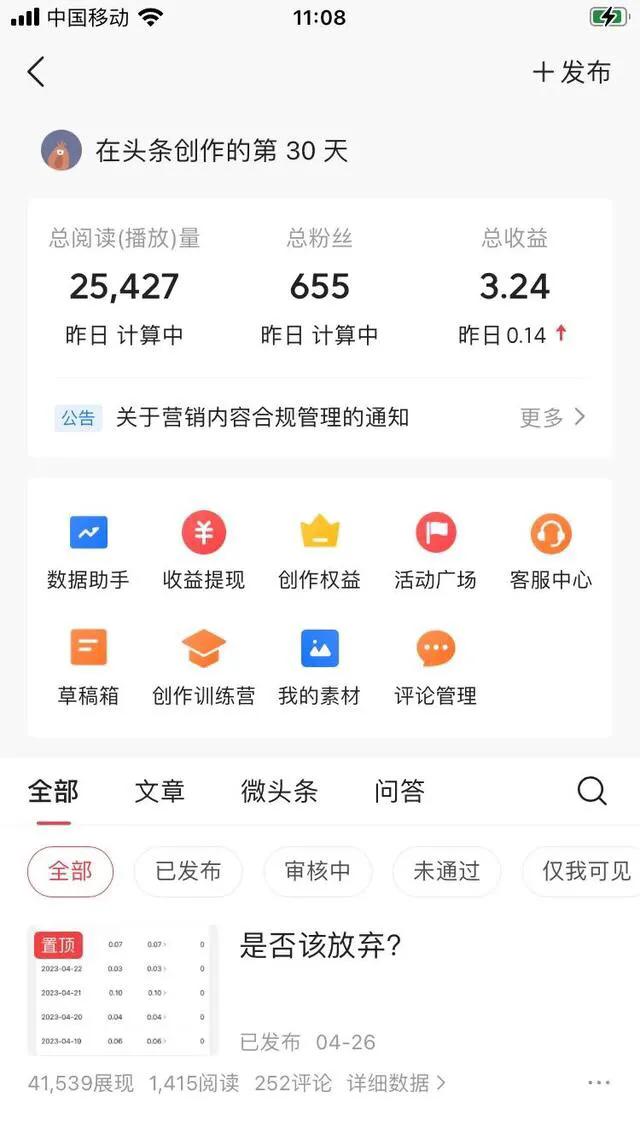The width and height of the screenshot is (640, 1138).
Task: Open overflow menu for 是否该放弃 post
Action: pyautogui.click(x=599, y=1083)
